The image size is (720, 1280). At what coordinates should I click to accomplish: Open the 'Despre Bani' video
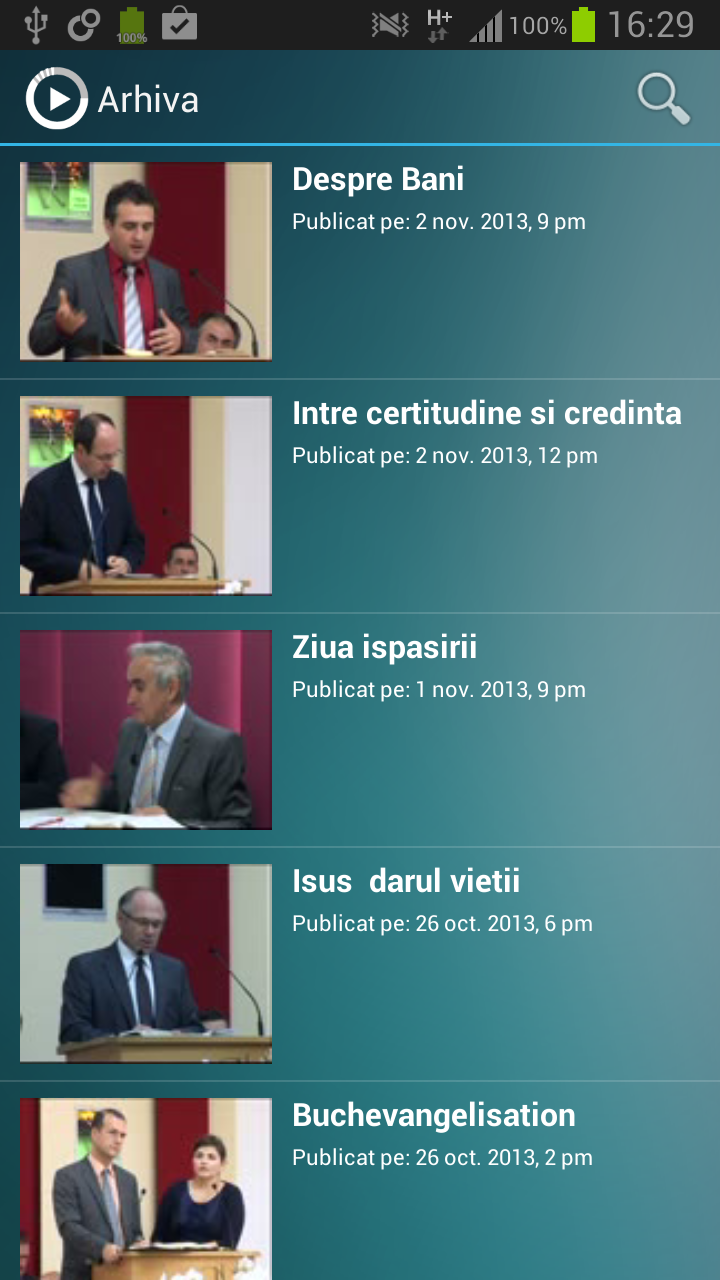pos(378,180)
